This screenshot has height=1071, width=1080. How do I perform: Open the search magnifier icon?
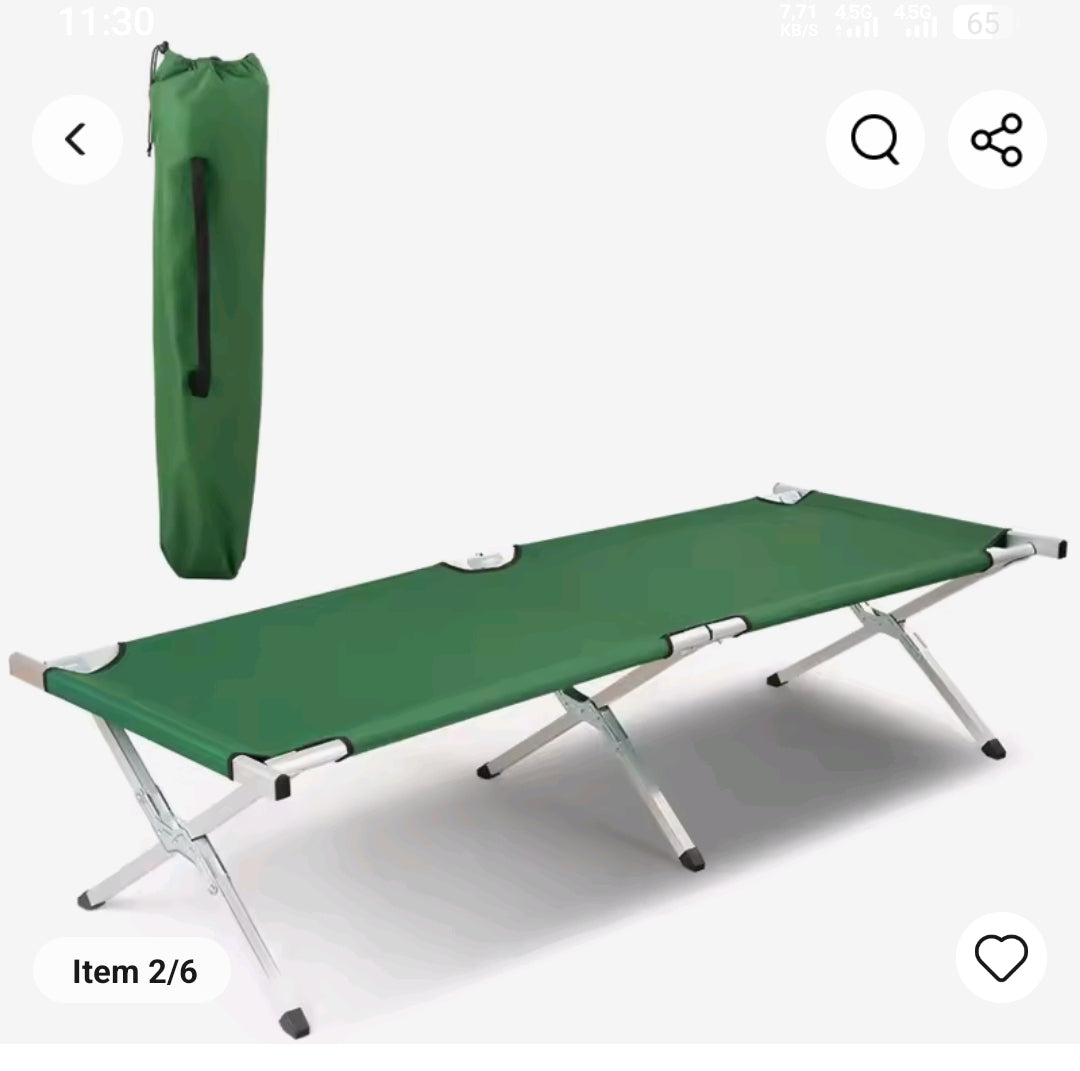point(875,140)
